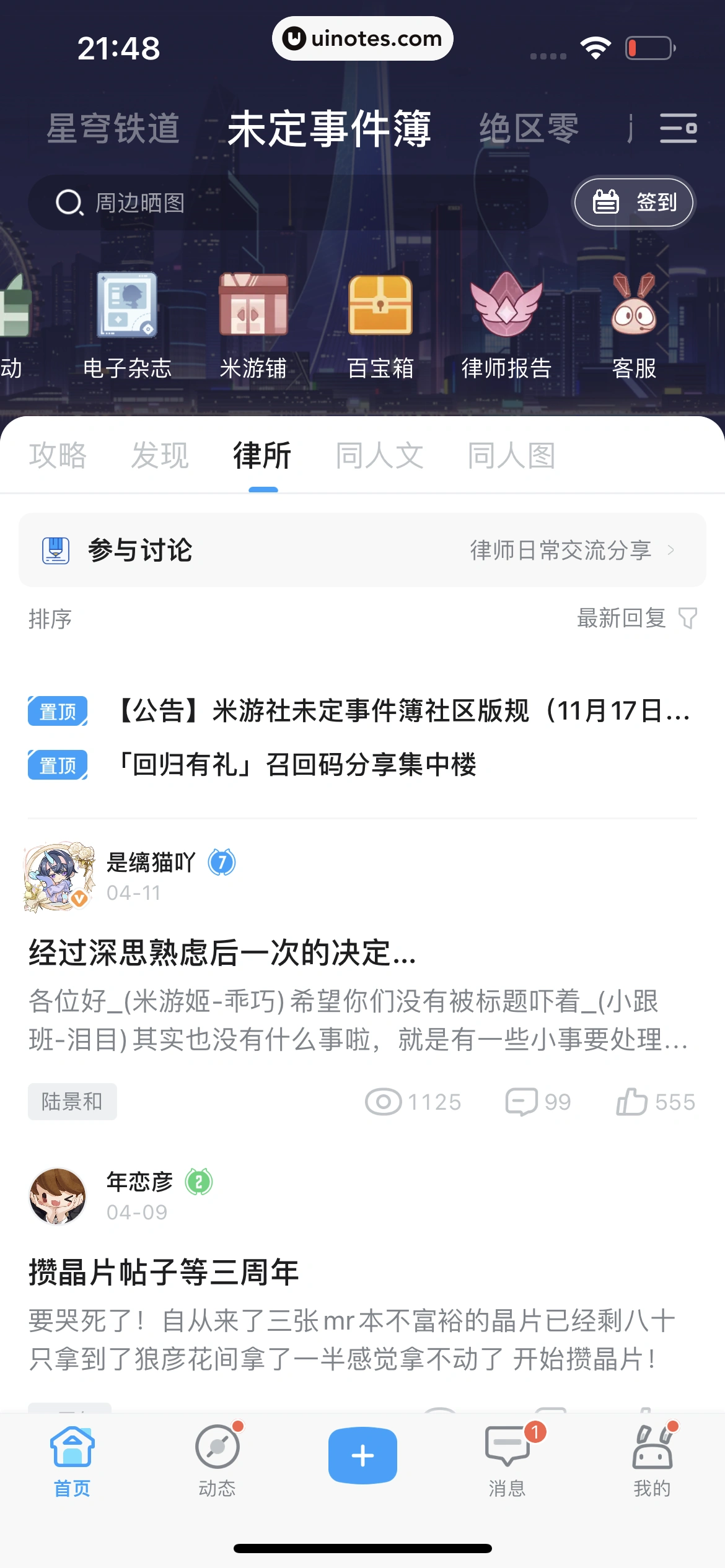
Task: Contact 客服 customer service
Action: (x=633, y=326)
